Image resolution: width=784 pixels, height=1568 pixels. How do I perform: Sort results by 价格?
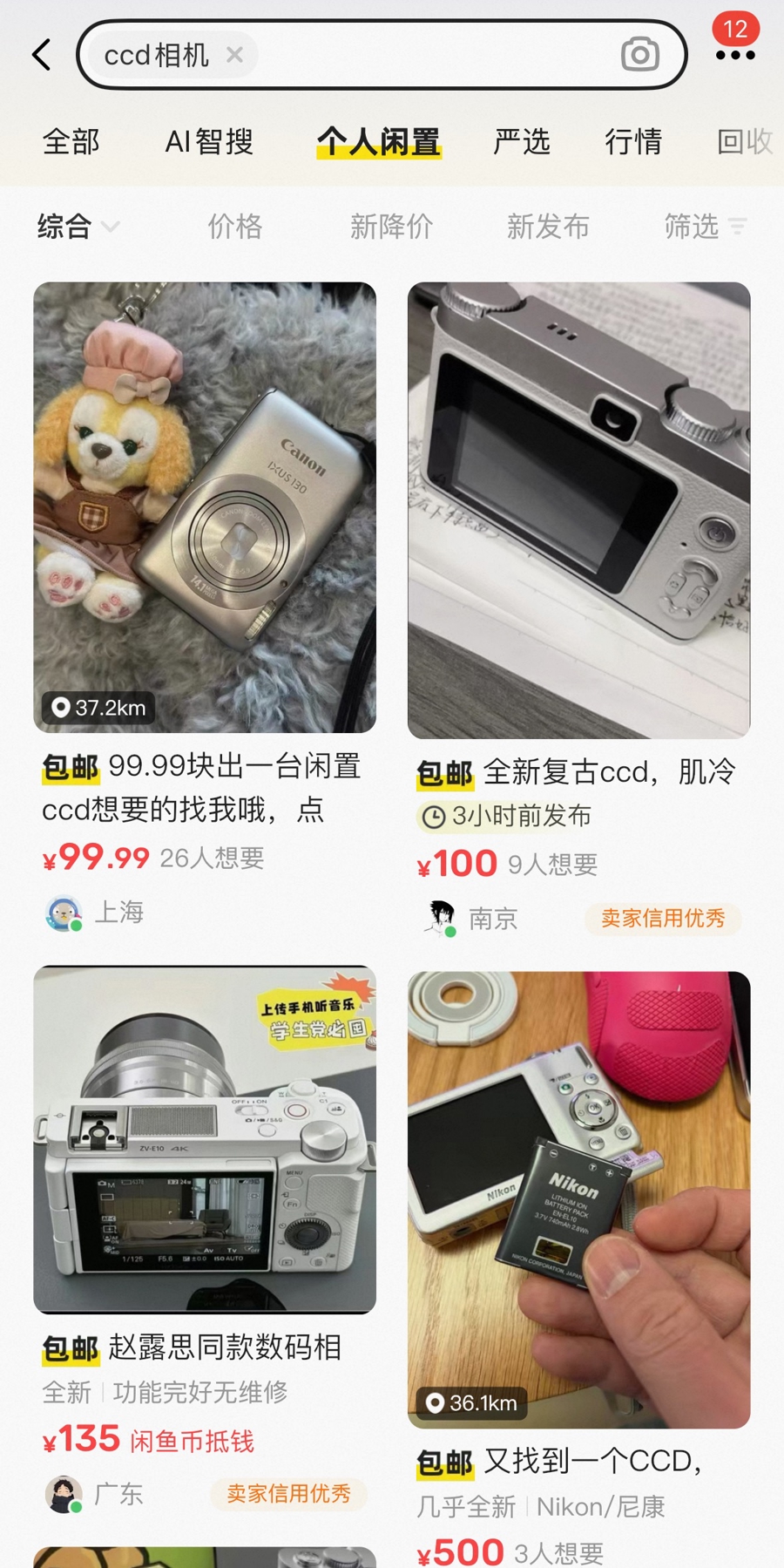[234, 227]
